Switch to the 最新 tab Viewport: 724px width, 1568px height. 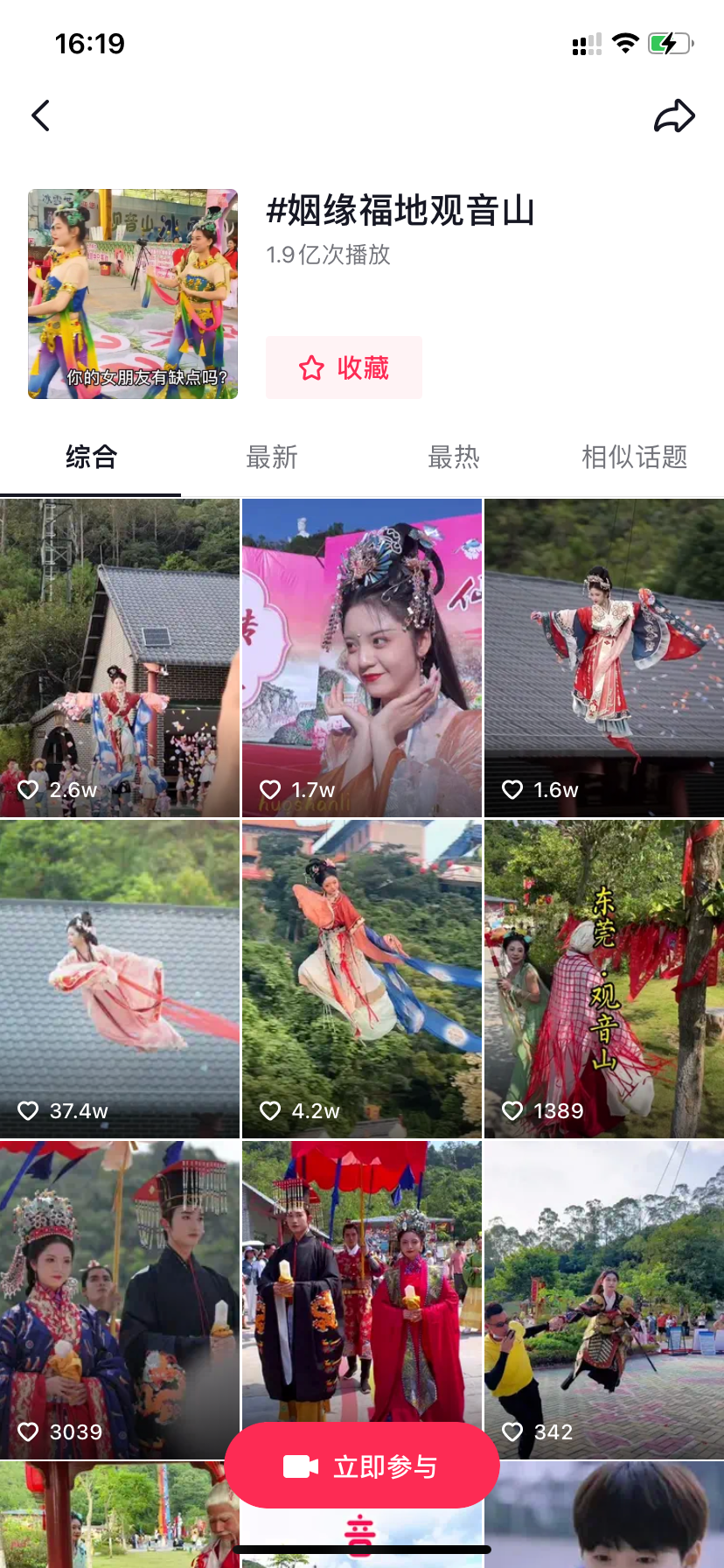[x=272, y=457]
